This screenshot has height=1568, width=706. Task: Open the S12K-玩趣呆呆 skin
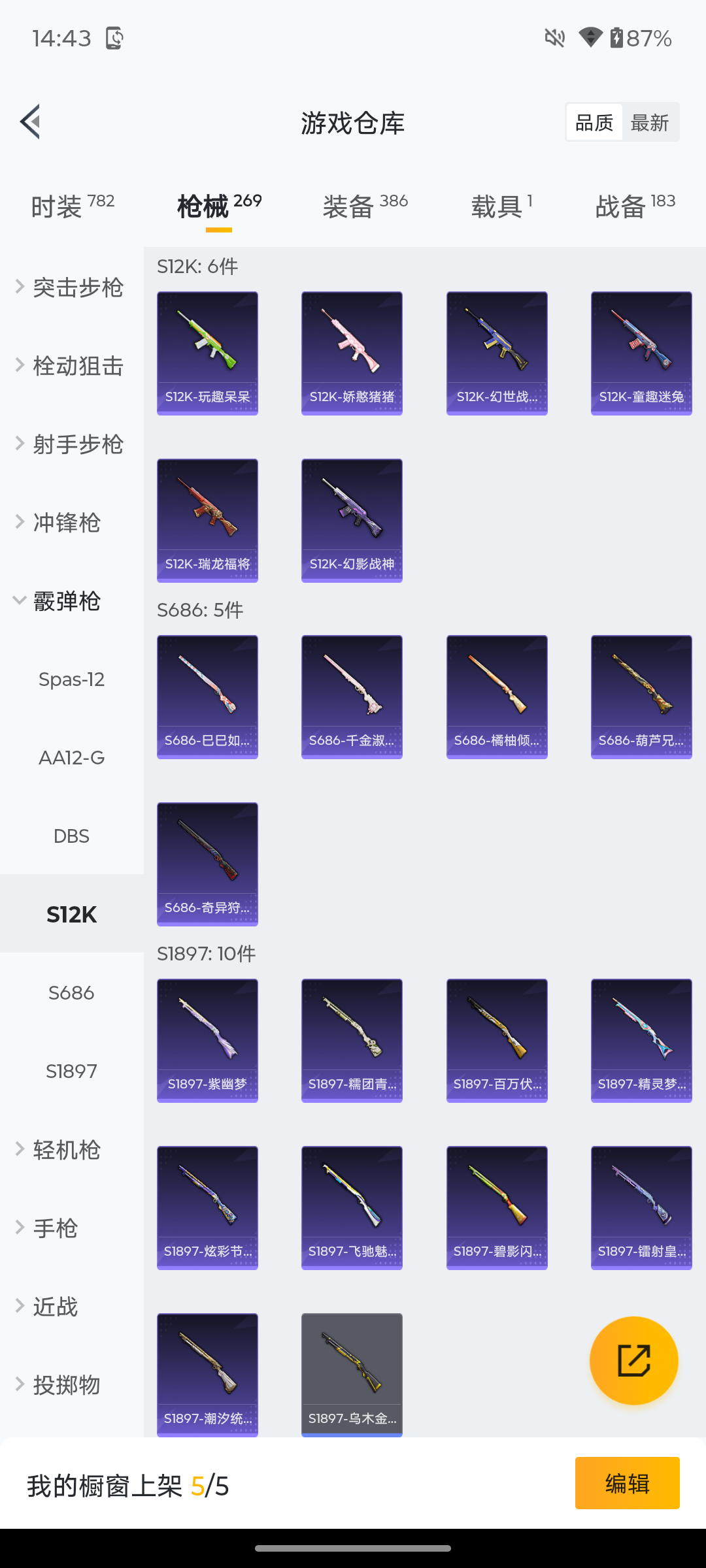[x=207, y=353]
